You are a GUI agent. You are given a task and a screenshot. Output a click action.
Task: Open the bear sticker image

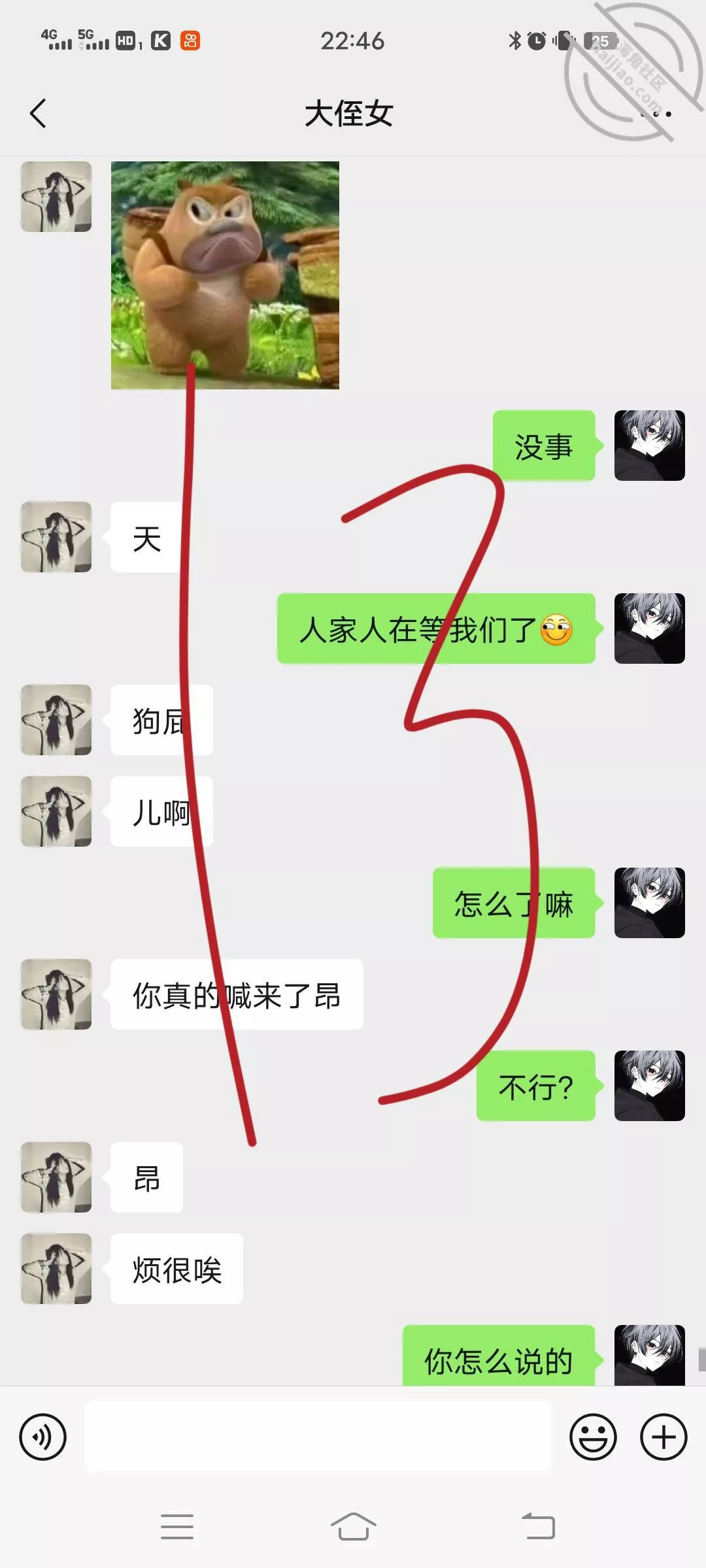(225, 275)
